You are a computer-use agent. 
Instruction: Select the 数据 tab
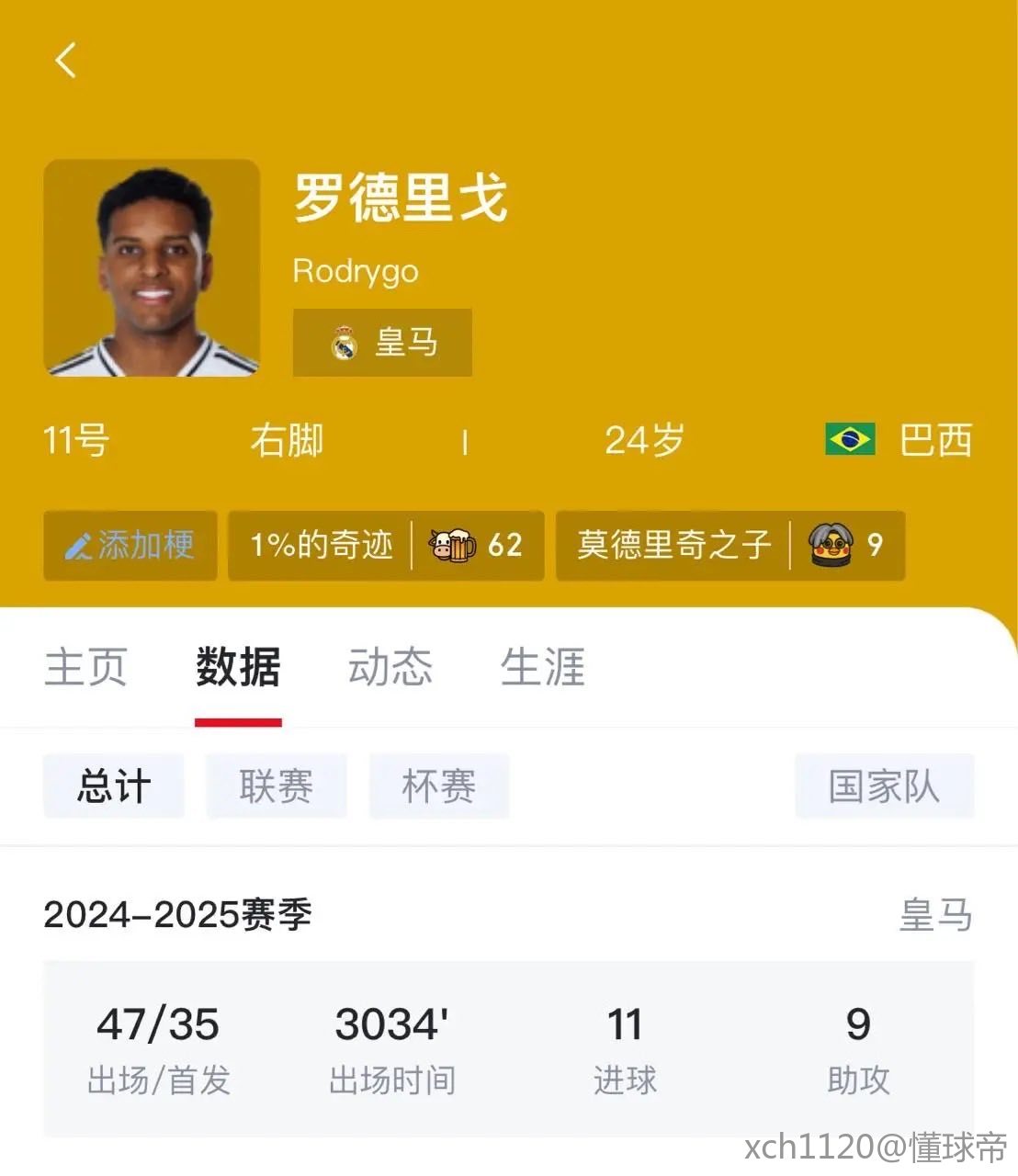tap(238, 667)
